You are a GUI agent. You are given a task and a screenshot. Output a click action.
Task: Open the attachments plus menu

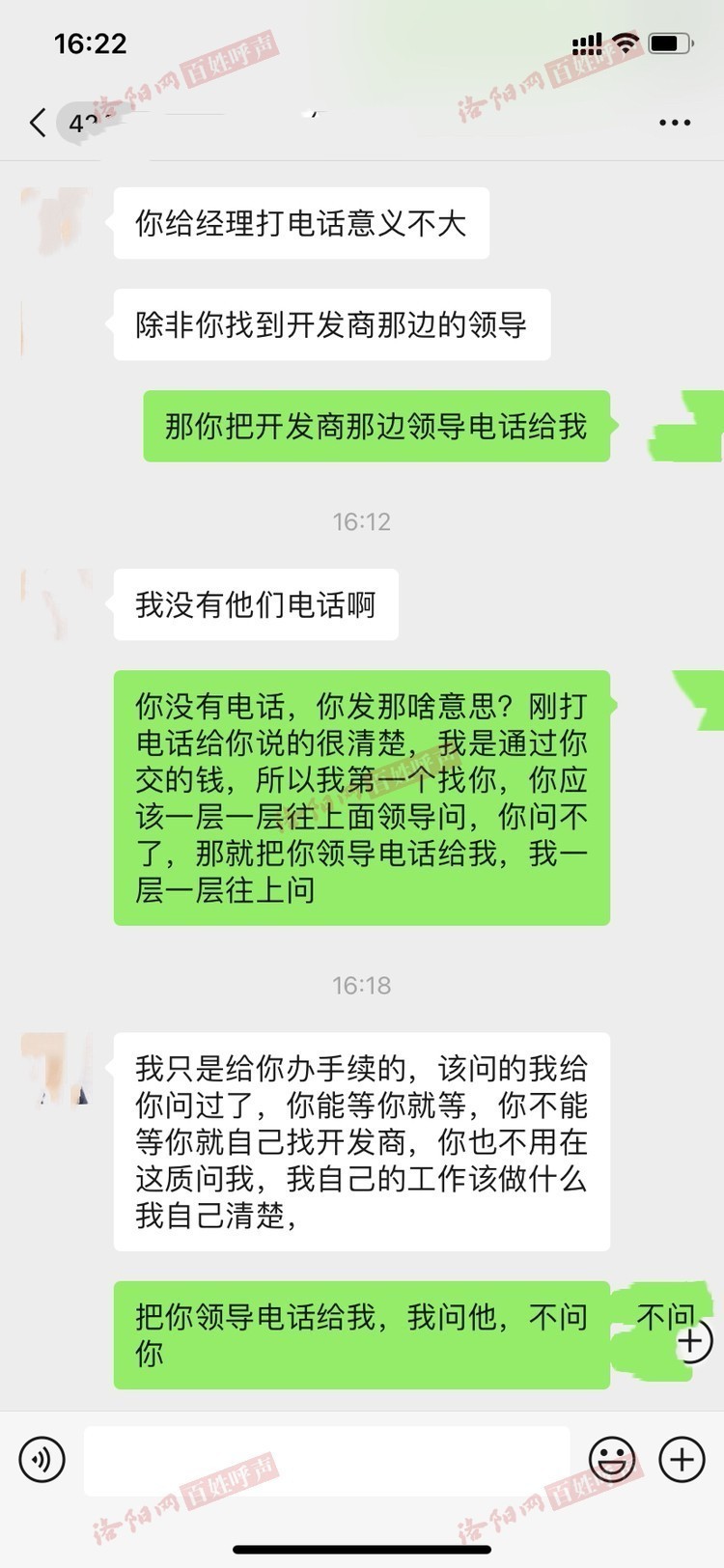tap(682, 1459)
